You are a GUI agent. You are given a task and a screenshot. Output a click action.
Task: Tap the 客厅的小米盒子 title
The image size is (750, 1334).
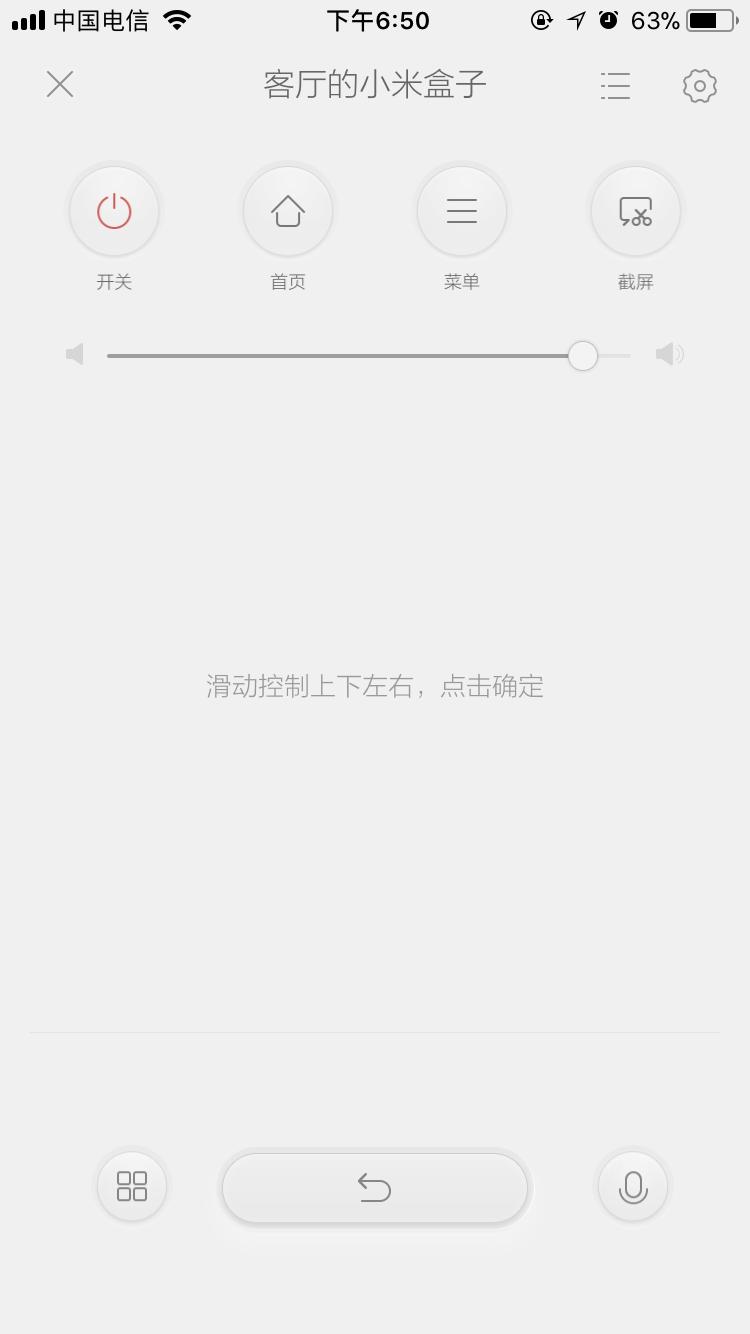[x=375, y=85]
